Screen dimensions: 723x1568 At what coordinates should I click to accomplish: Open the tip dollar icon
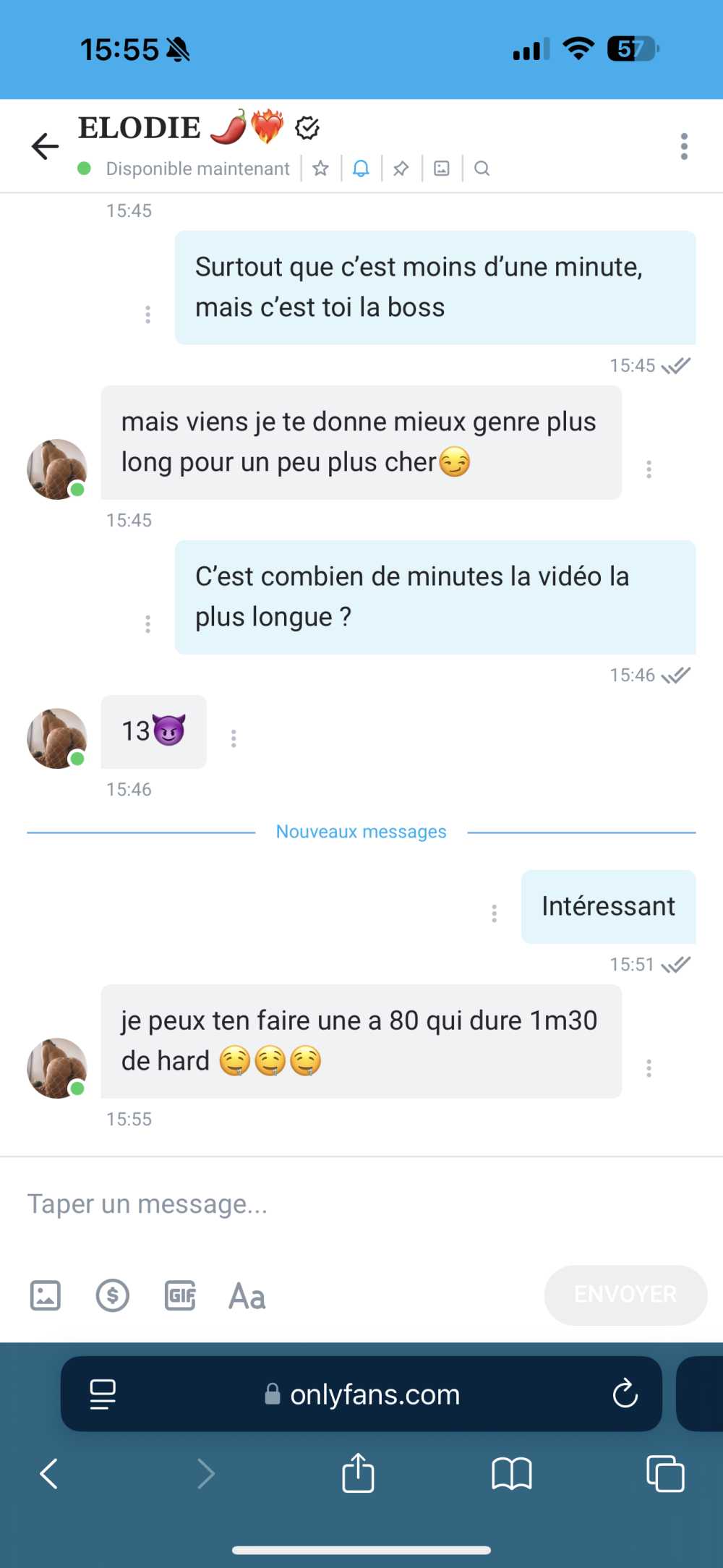(x=113, y=1295)
